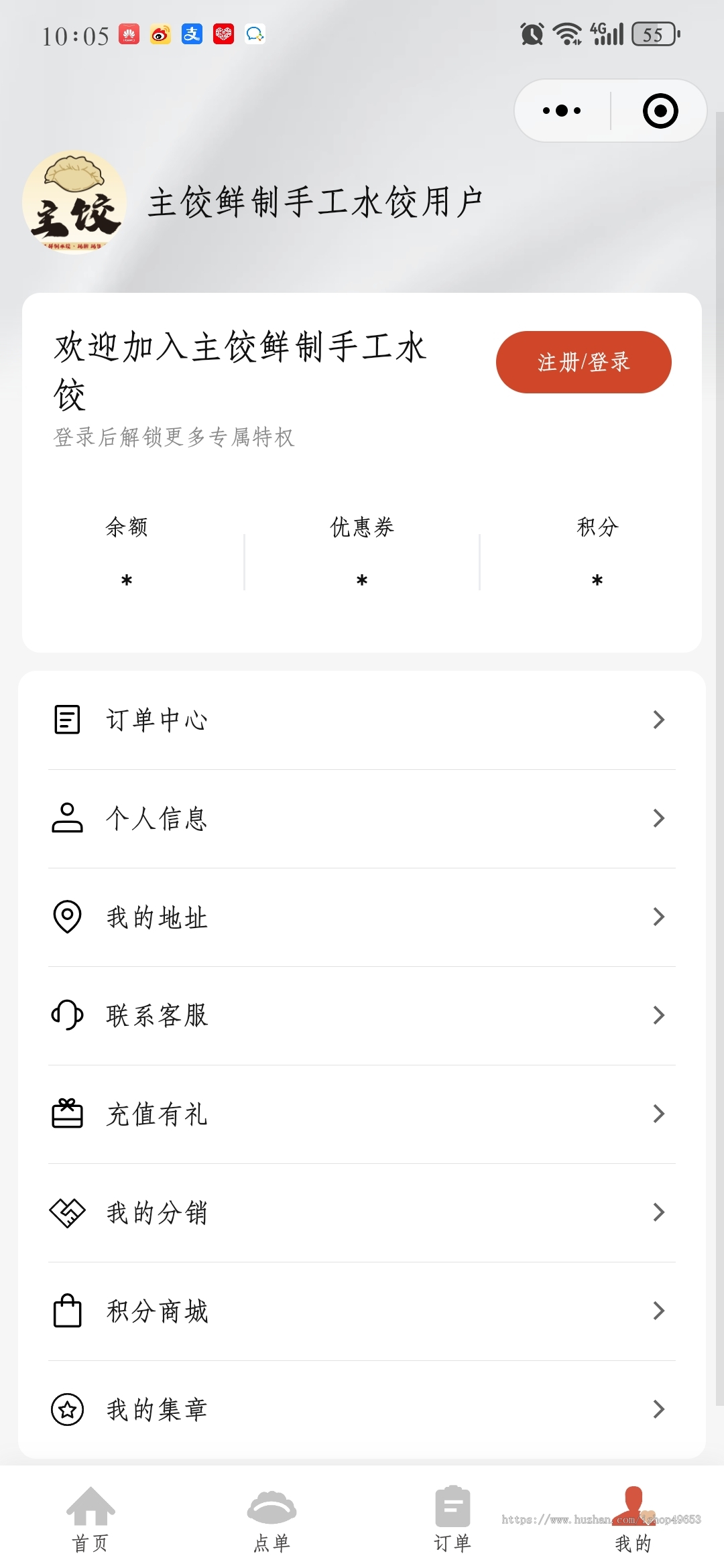The image size is (724, 1568).
Task: Click the 优惠券 asterisk value
Action: [x=361, y=579]
